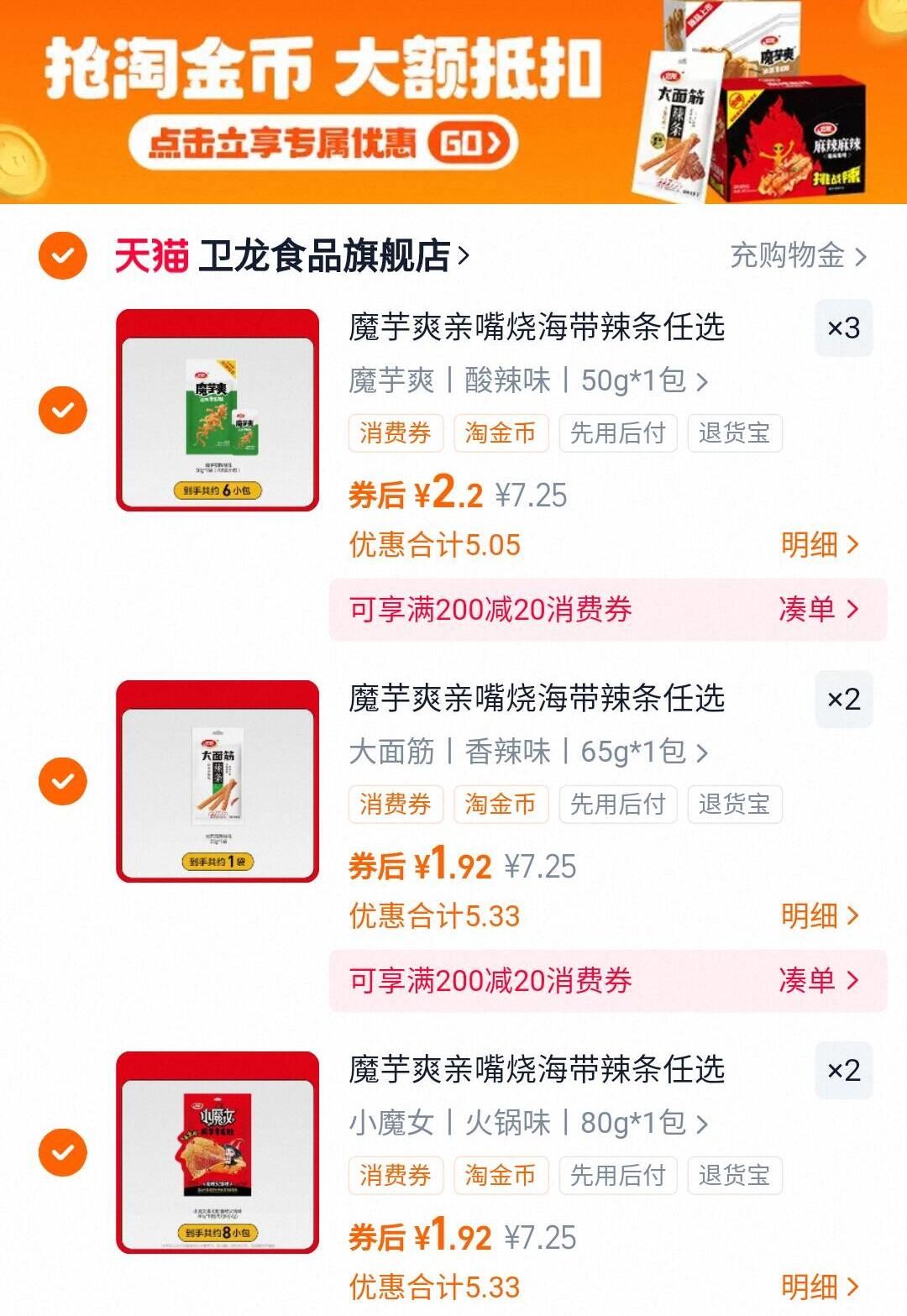Click the 消费券 tag on first item
907x1316 pixels.
395,433
